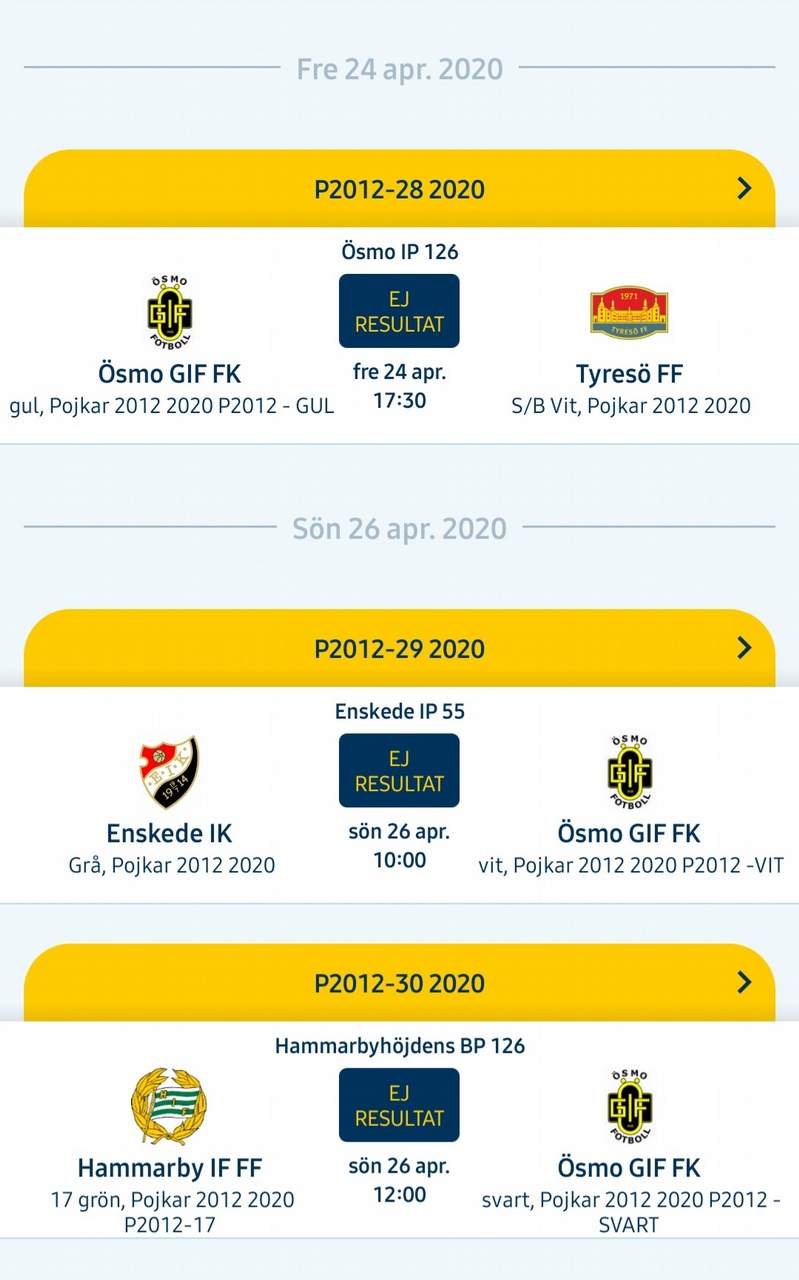Open the P2012-29 2020 competition header
799x1280 pixels.
click(399, 648)
